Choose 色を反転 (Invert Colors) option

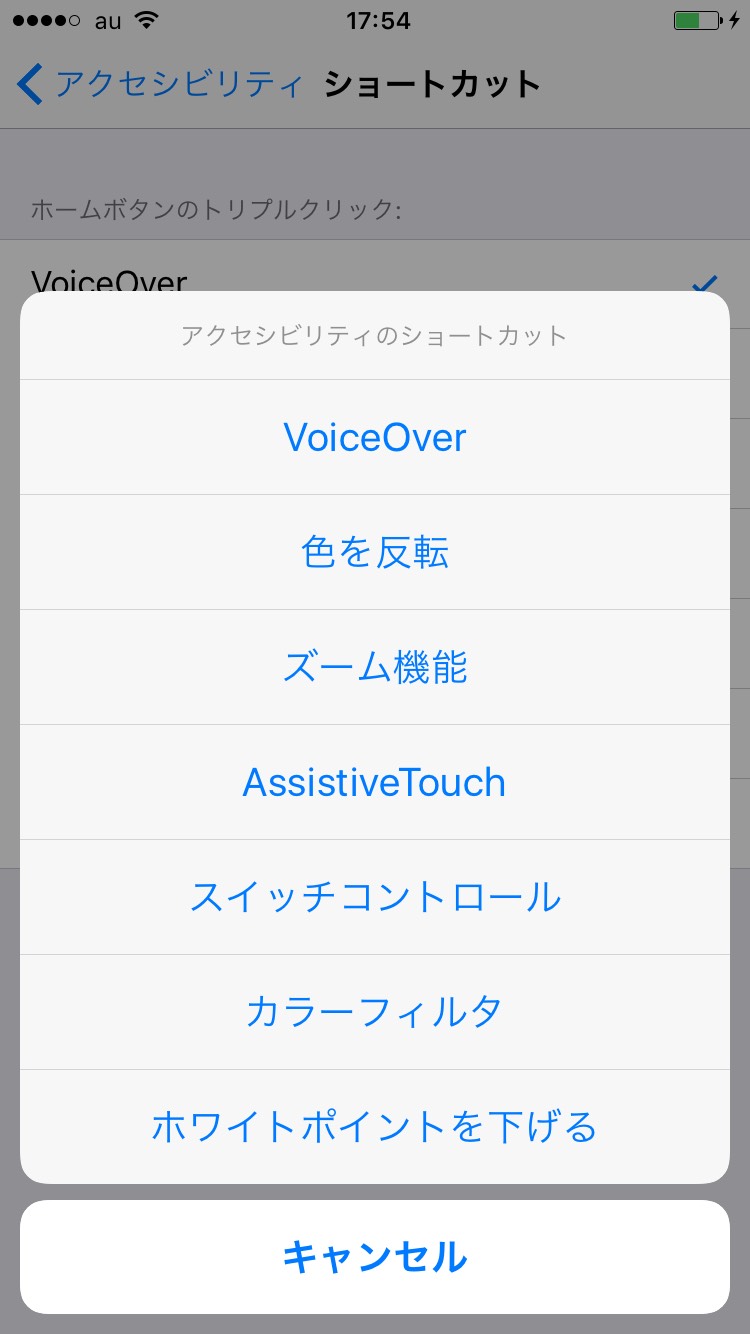(375, 552)
